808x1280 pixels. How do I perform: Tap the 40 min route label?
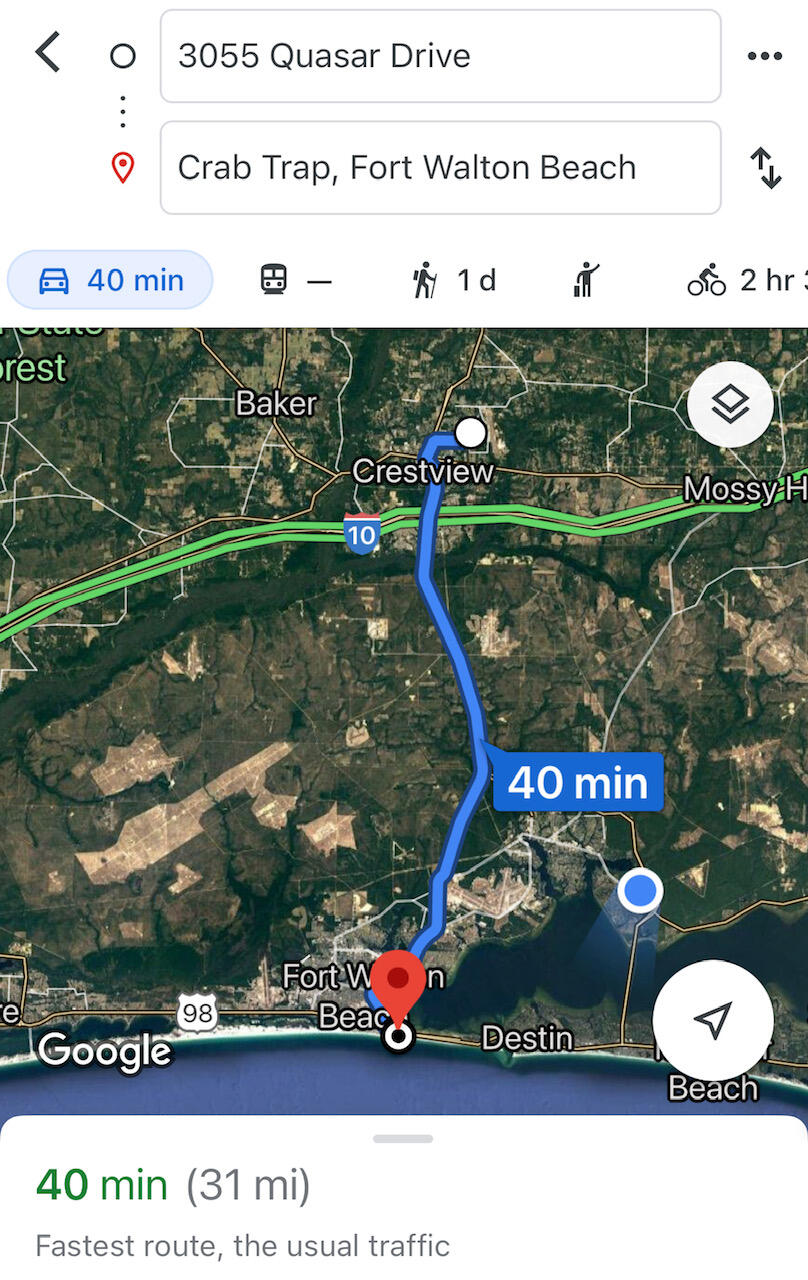[578, 781]
